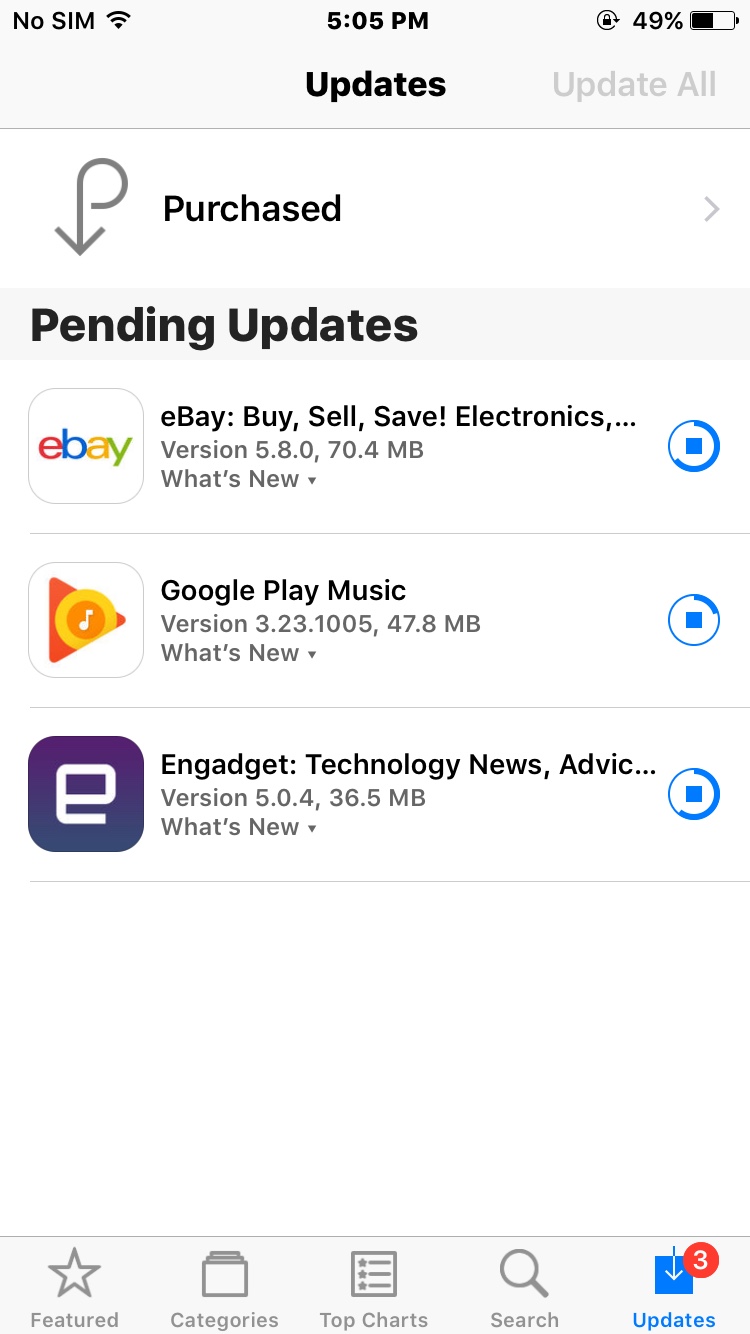Switch to the Search tab
This screenshot has height=1334, width=750.
tap(524, 1288)
